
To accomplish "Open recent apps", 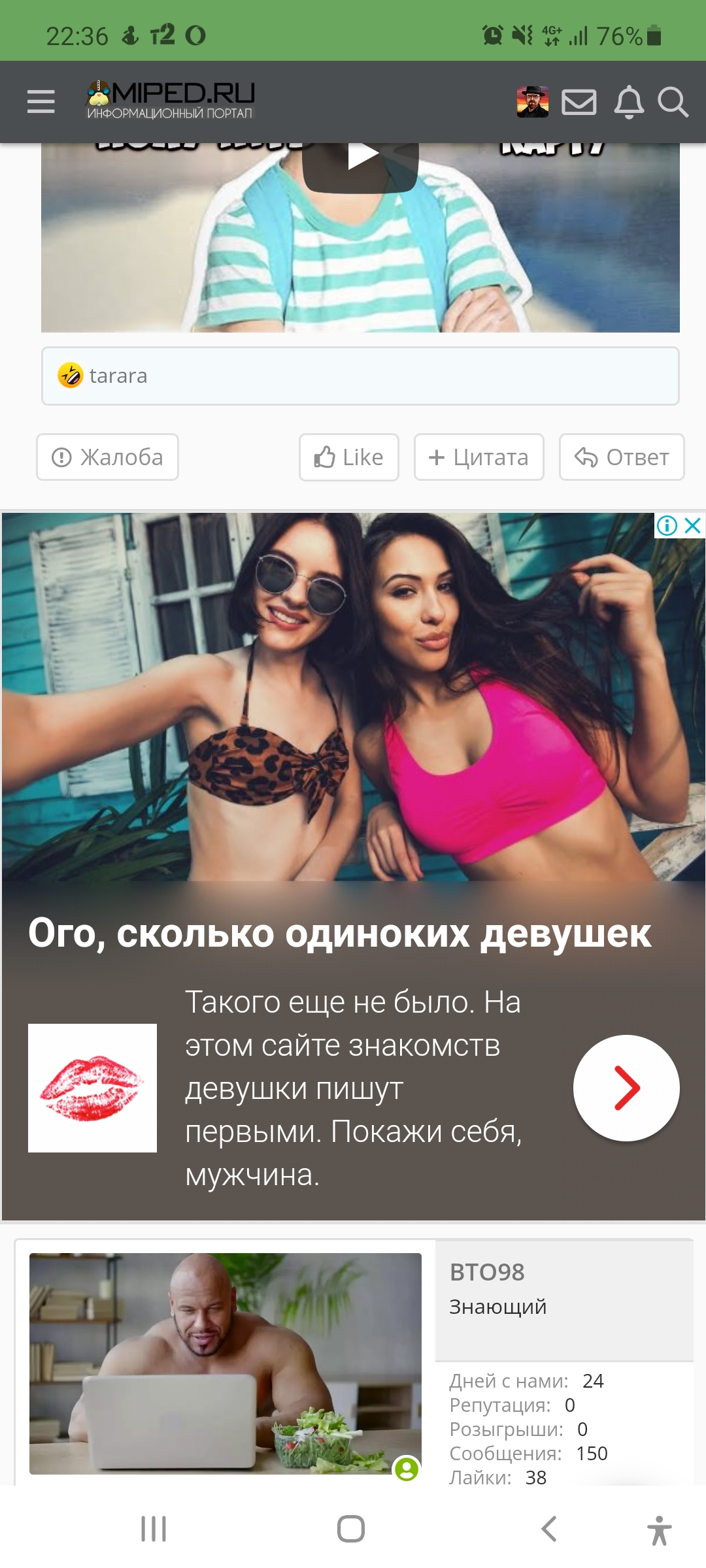I will point(154,1529).
